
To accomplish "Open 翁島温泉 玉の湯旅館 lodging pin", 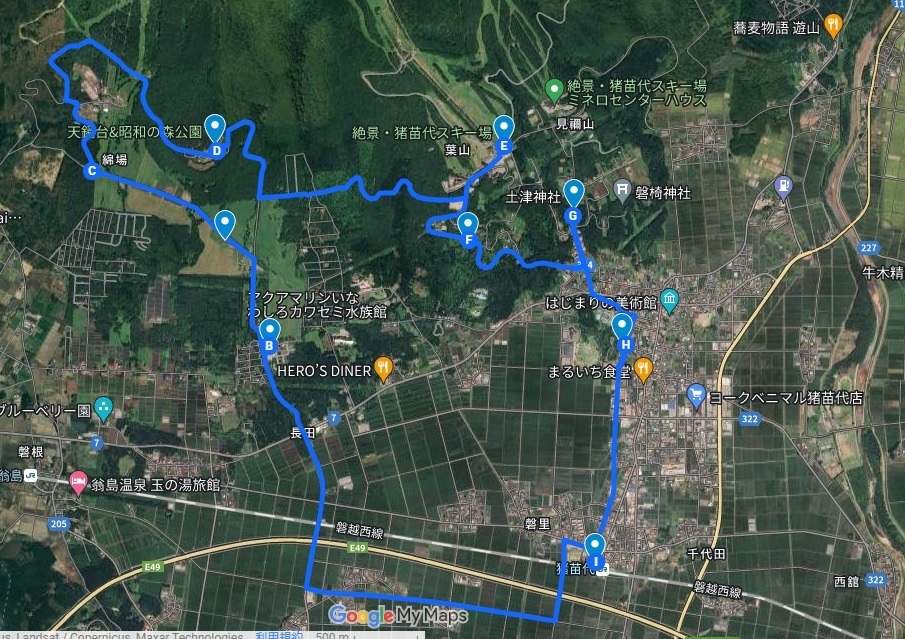I will pyautogui.click(x=78, y=484).
